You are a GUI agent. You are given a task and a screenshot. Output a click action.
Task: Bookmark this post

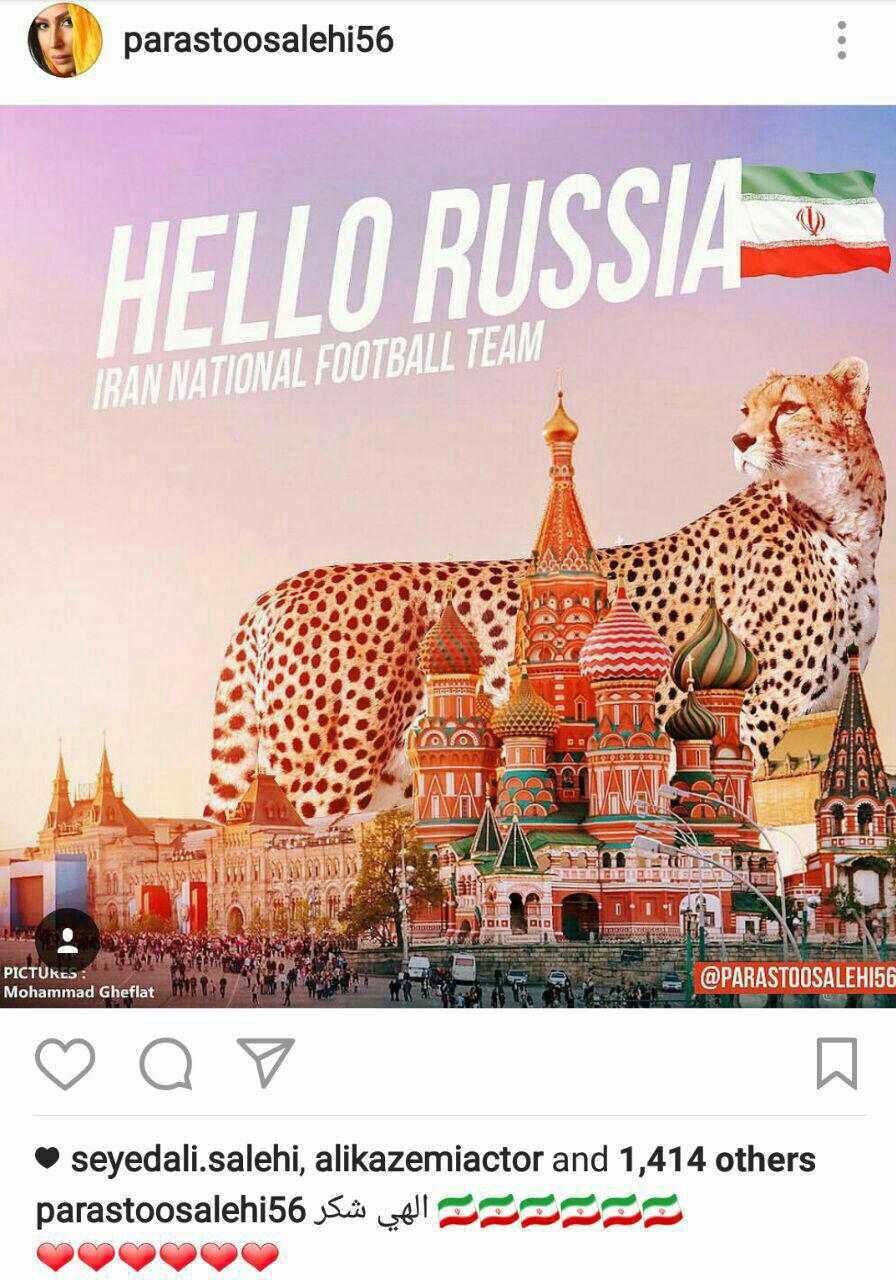[836, 1063]
